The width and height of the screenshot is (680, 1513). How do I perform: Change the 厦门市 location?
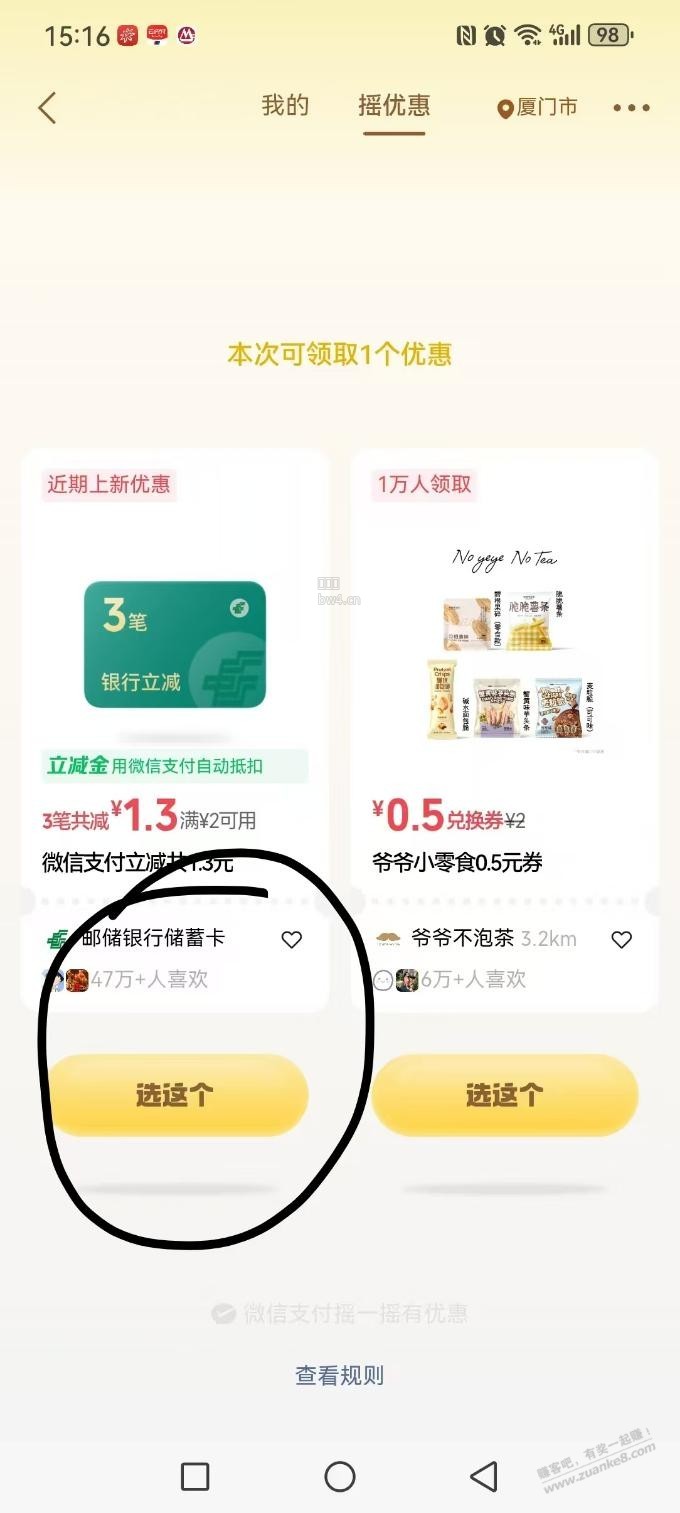pyautogui.click(x=537, y=108)
